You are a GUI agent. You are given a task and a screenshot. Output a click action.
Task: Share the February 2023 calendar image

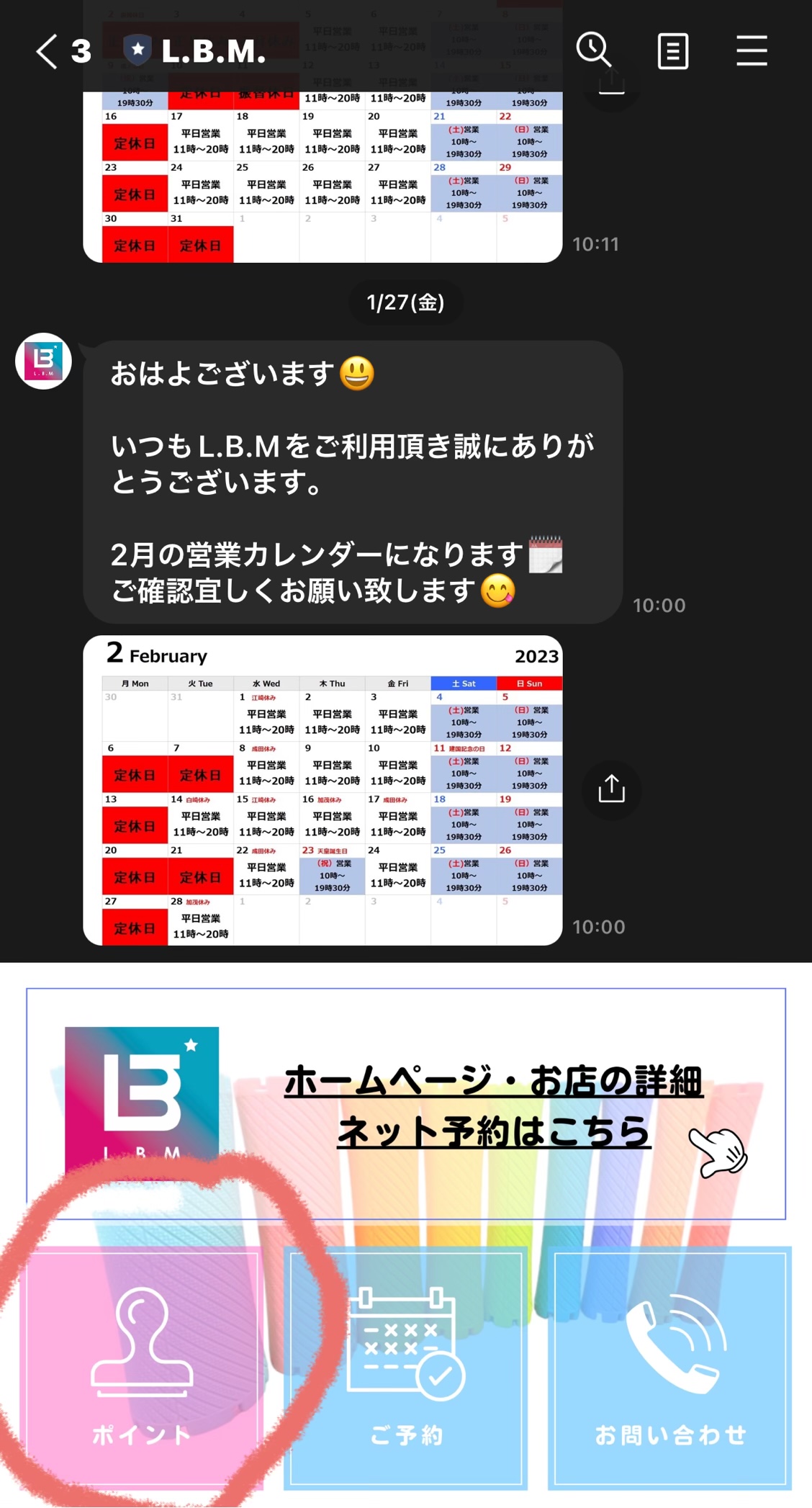pos(611,789)
